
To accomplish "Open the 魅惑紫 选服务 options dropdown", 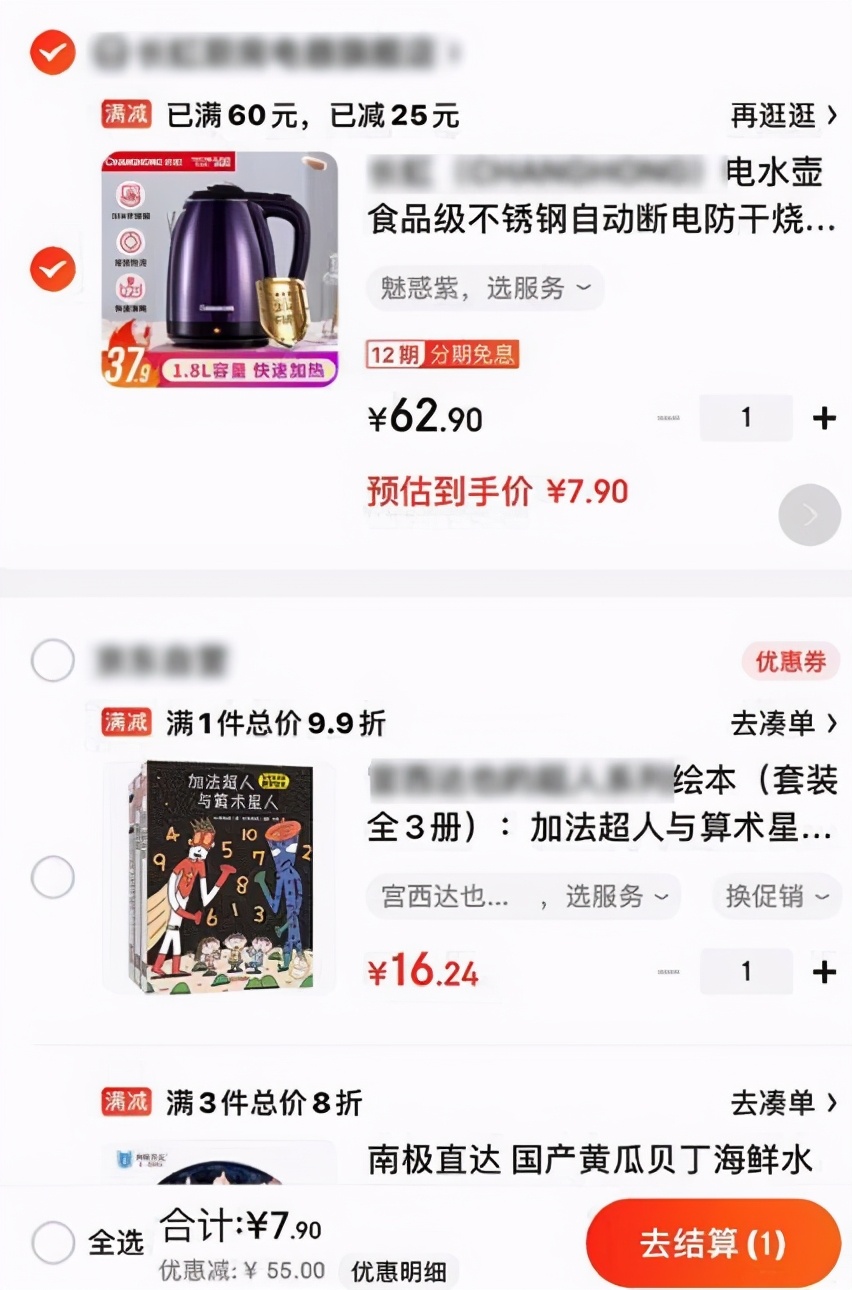I will (x=486, y=288).
